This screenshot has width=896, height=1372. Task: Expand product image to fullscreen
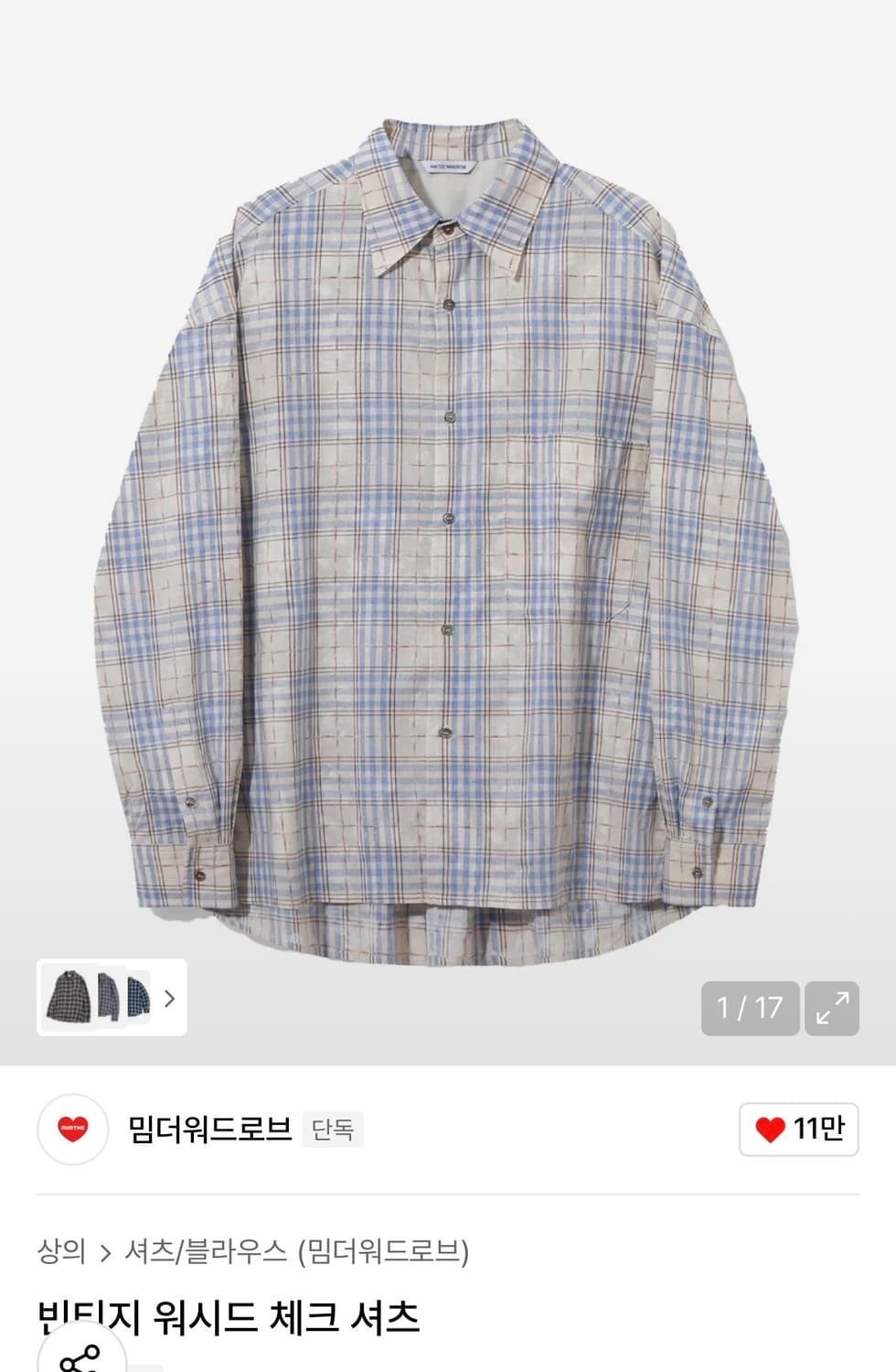831,1008
